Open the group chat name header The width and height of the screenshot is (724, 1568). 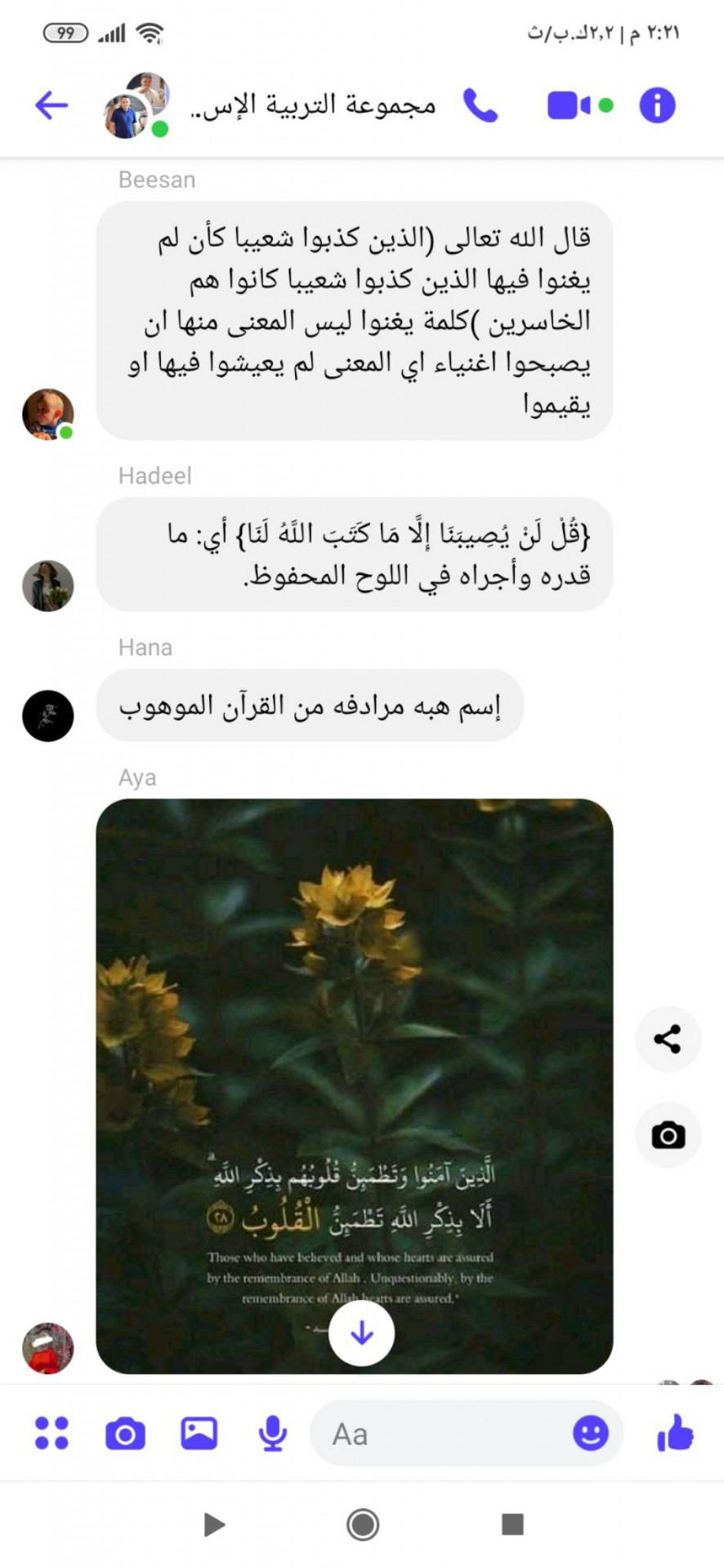coord(314,105)
